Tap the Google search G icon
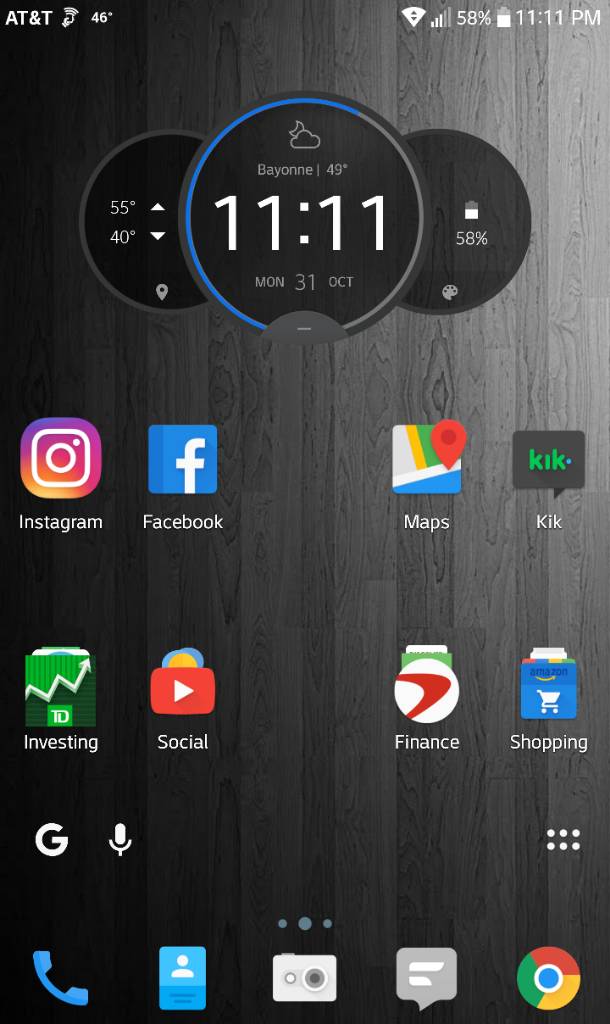Screen dimensions: 610x1024 [52, 840]
